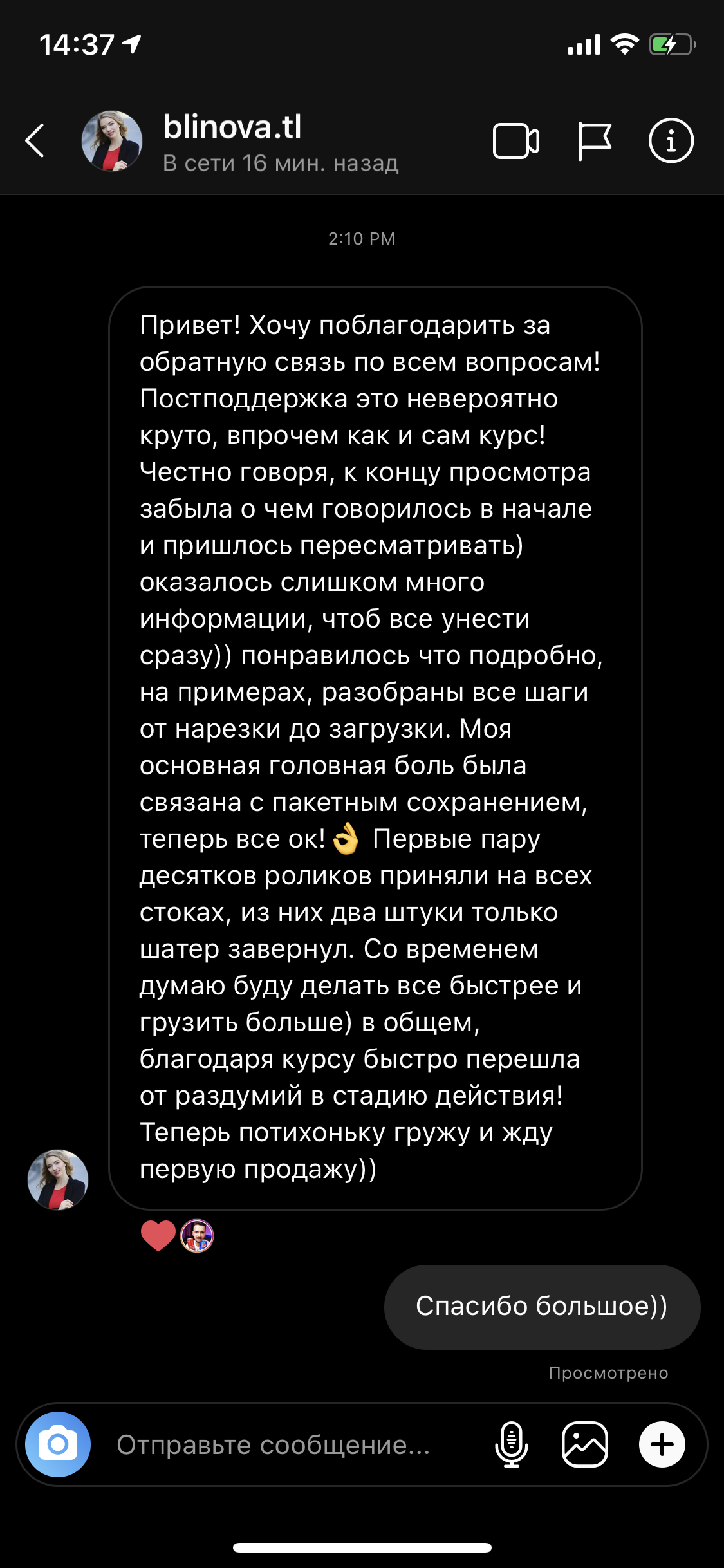
Task: Open camera to send a photo
Action: click(58, 1444)
